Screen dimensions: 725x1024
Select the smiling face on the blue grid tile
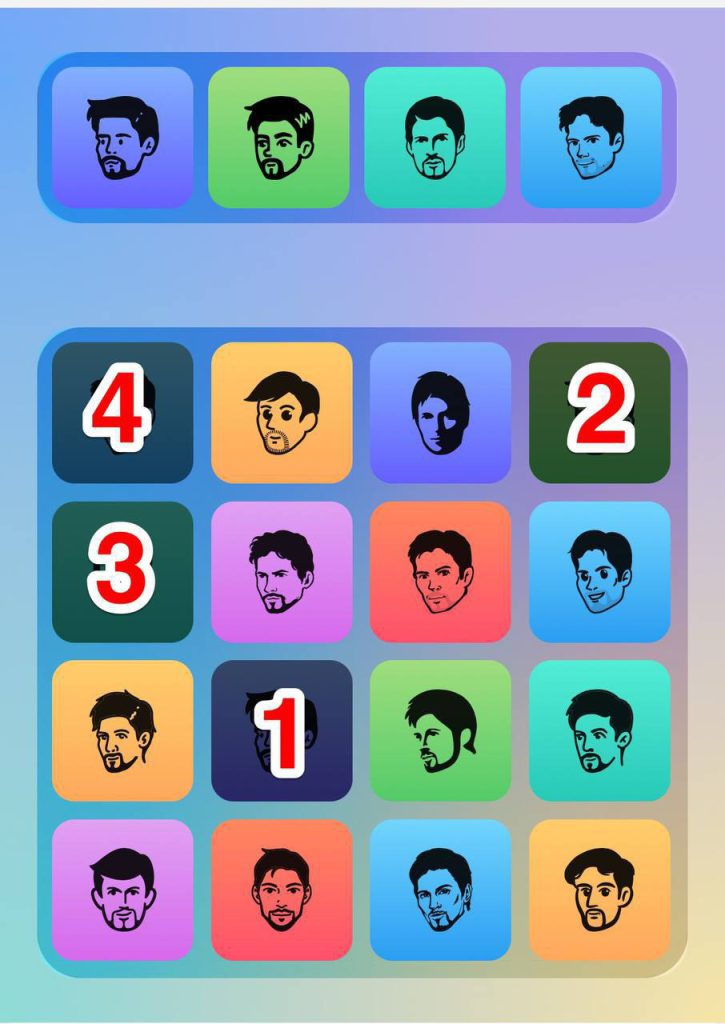[x=599, y=571]
